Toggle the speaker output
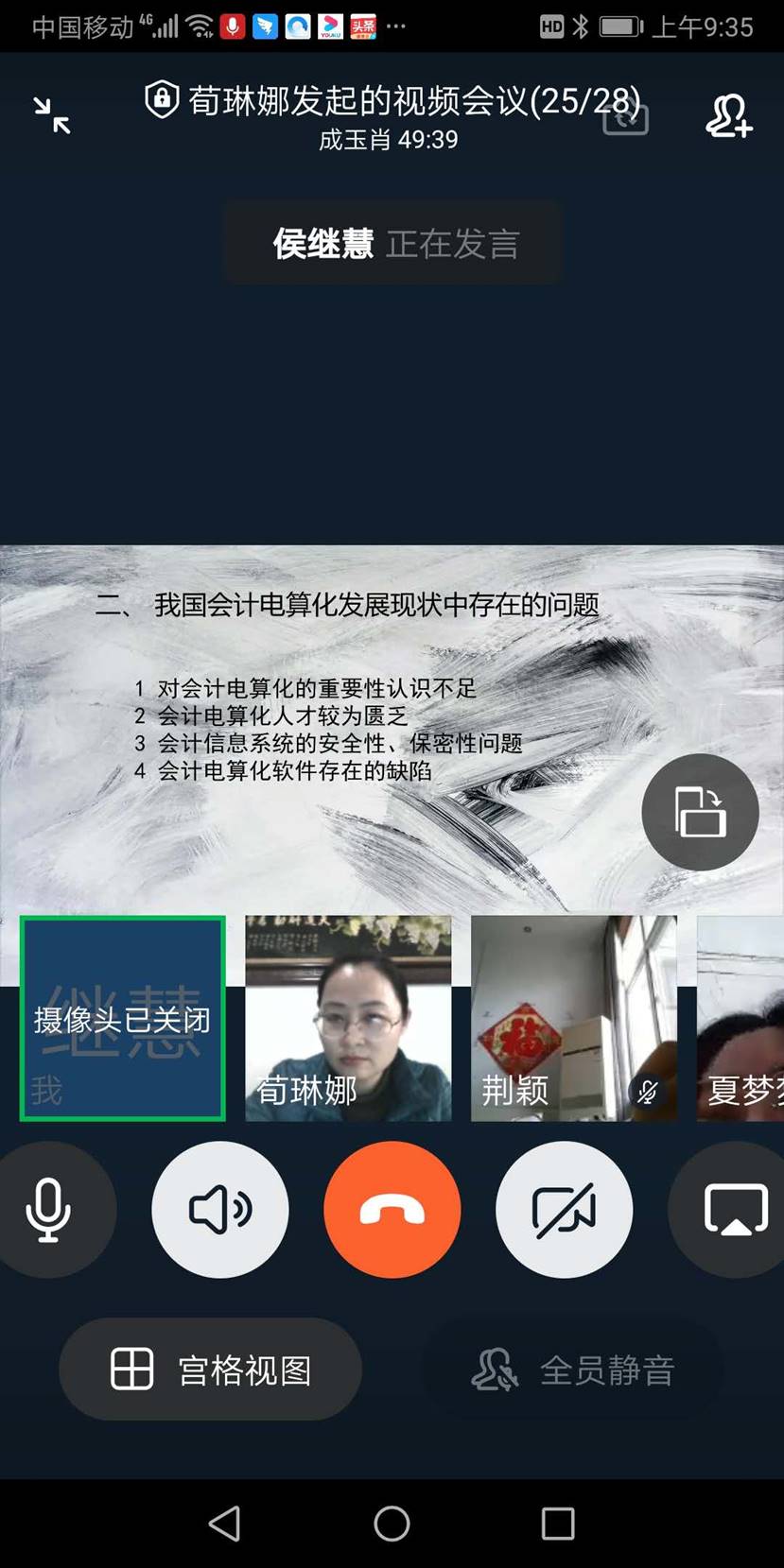 click(220, 1209)
